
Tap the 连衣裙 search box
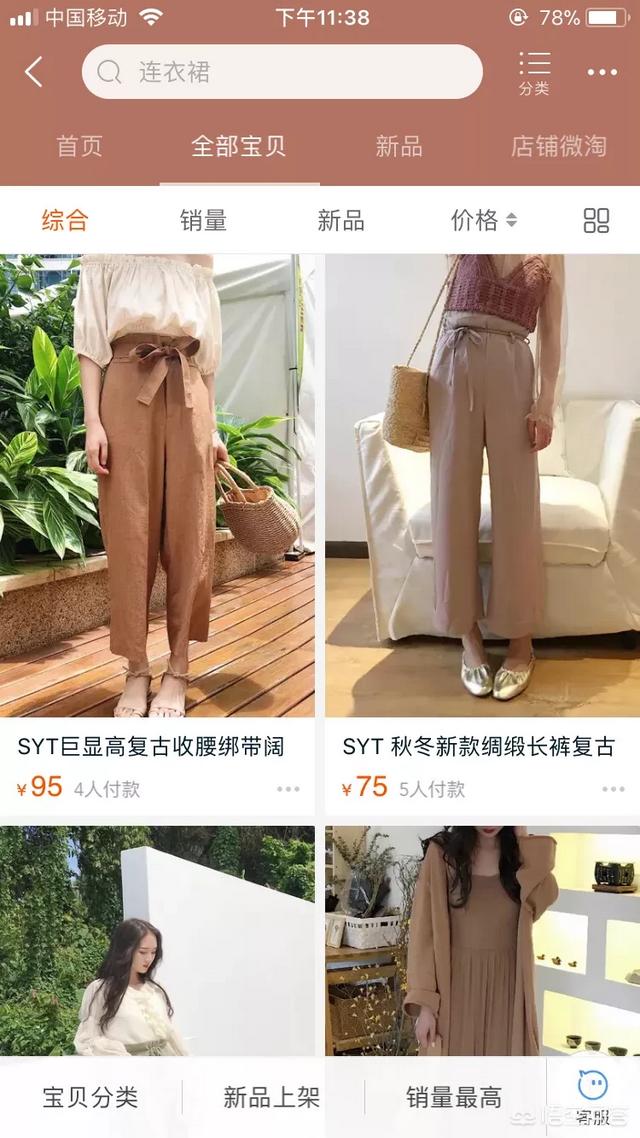(282, 72)
